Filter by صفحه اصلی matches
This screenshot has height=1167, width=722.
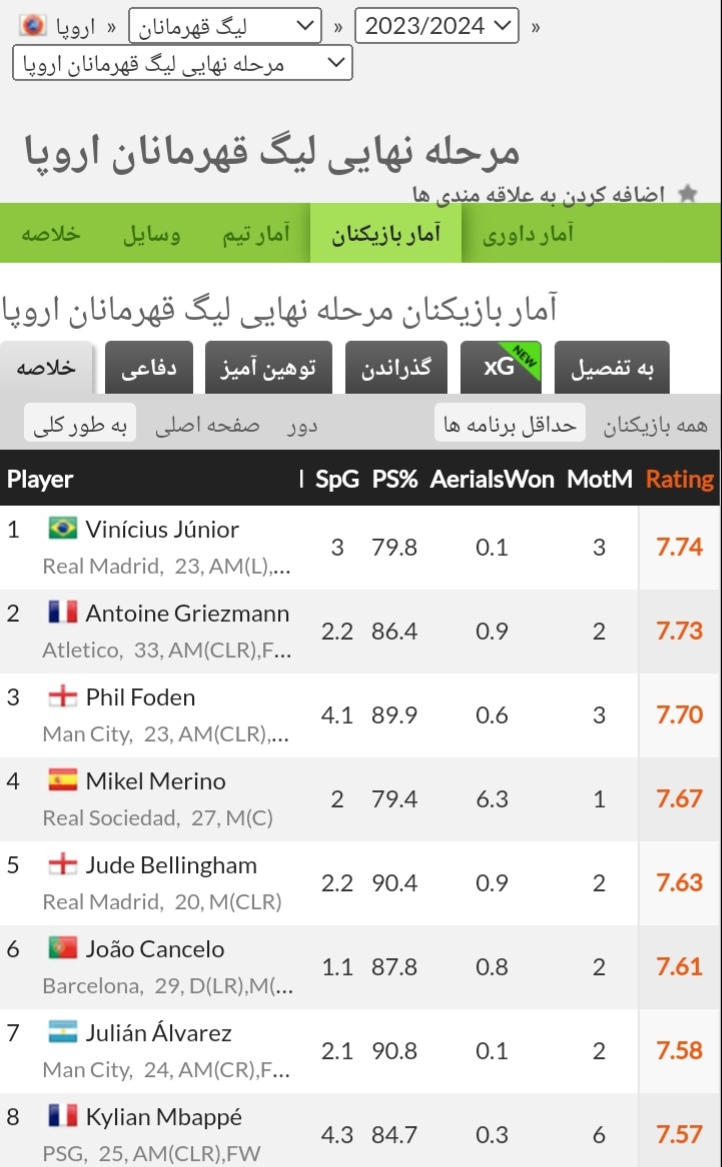208,425
